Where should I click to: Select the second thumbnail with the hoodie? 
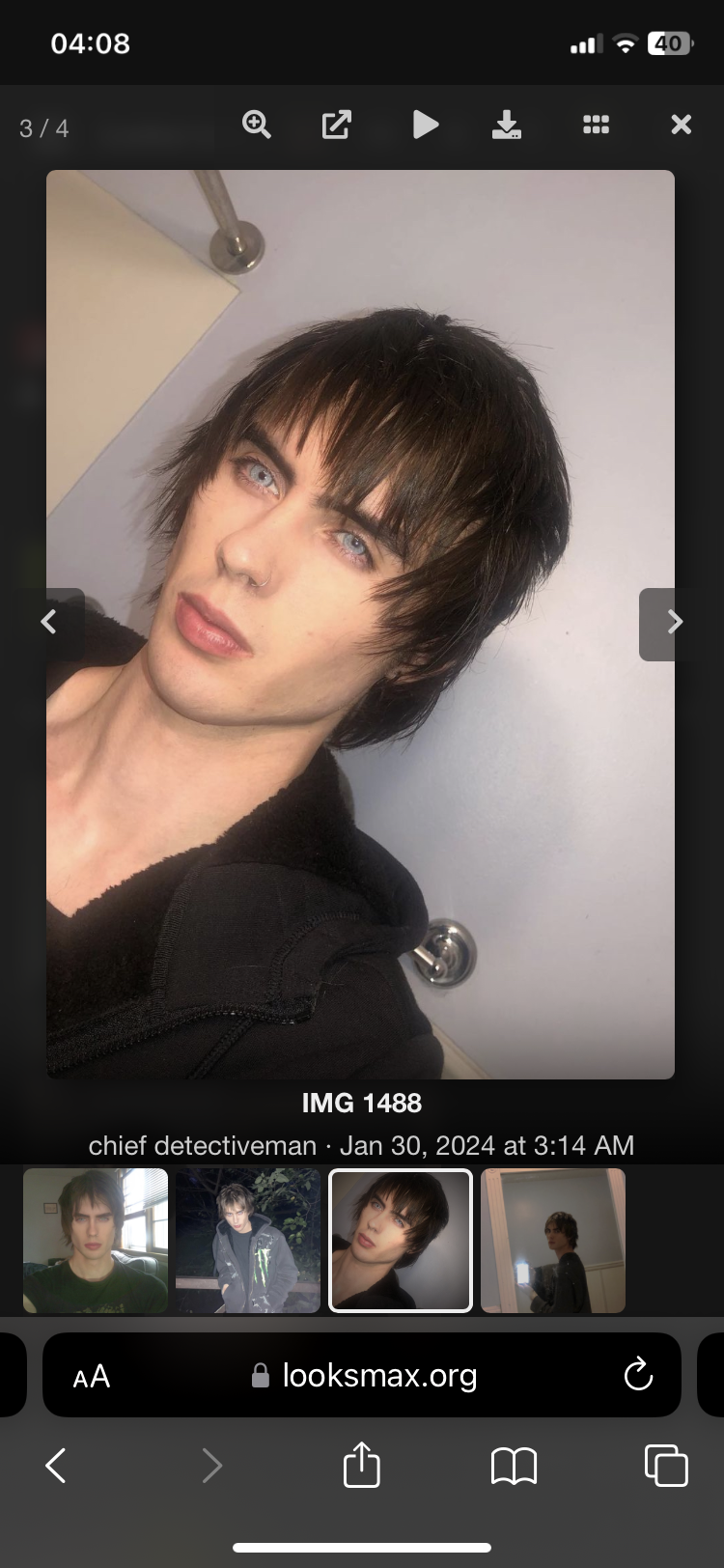click(248, 1241)
